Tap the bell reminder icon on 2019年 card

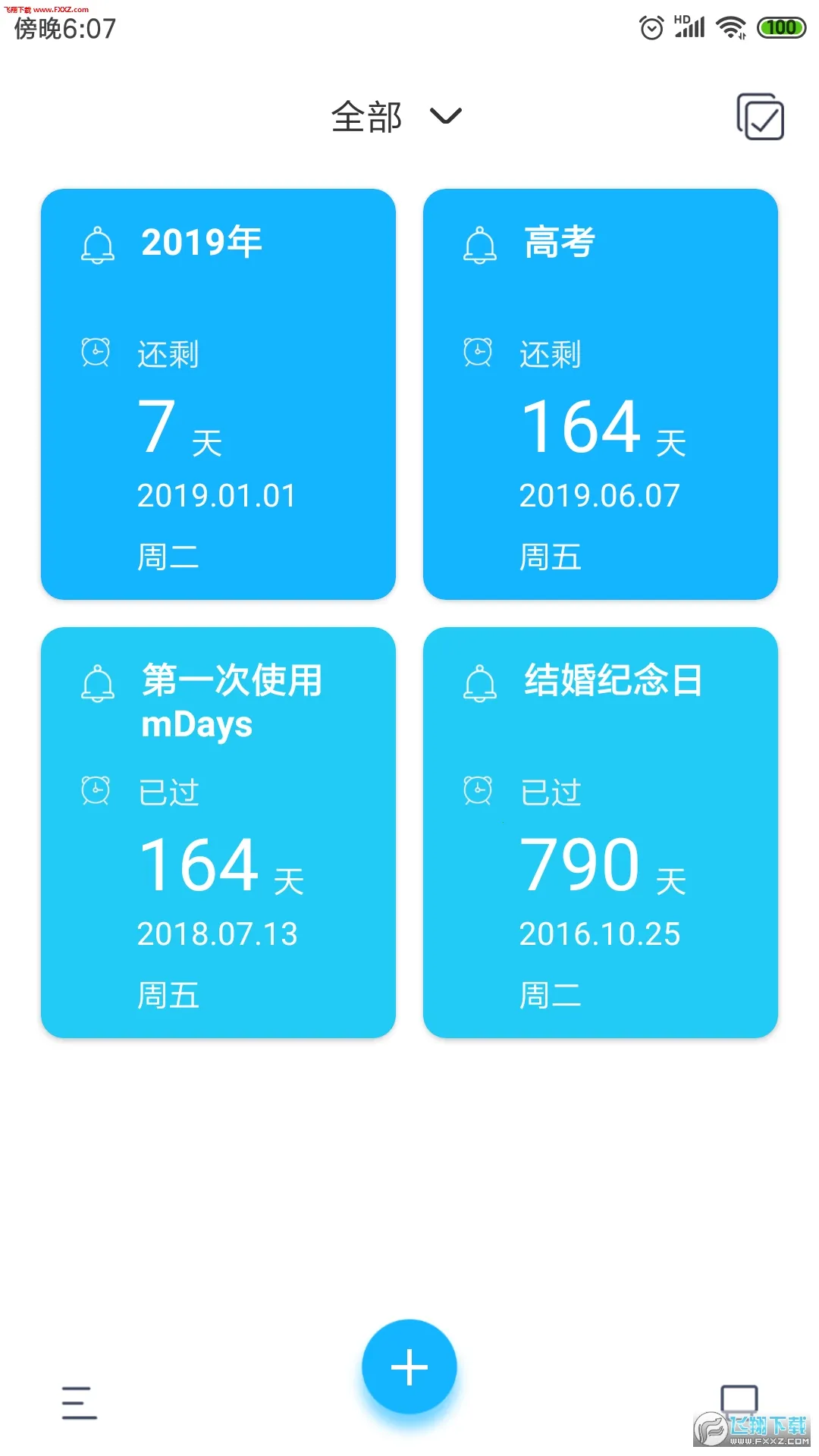[99, 244]
